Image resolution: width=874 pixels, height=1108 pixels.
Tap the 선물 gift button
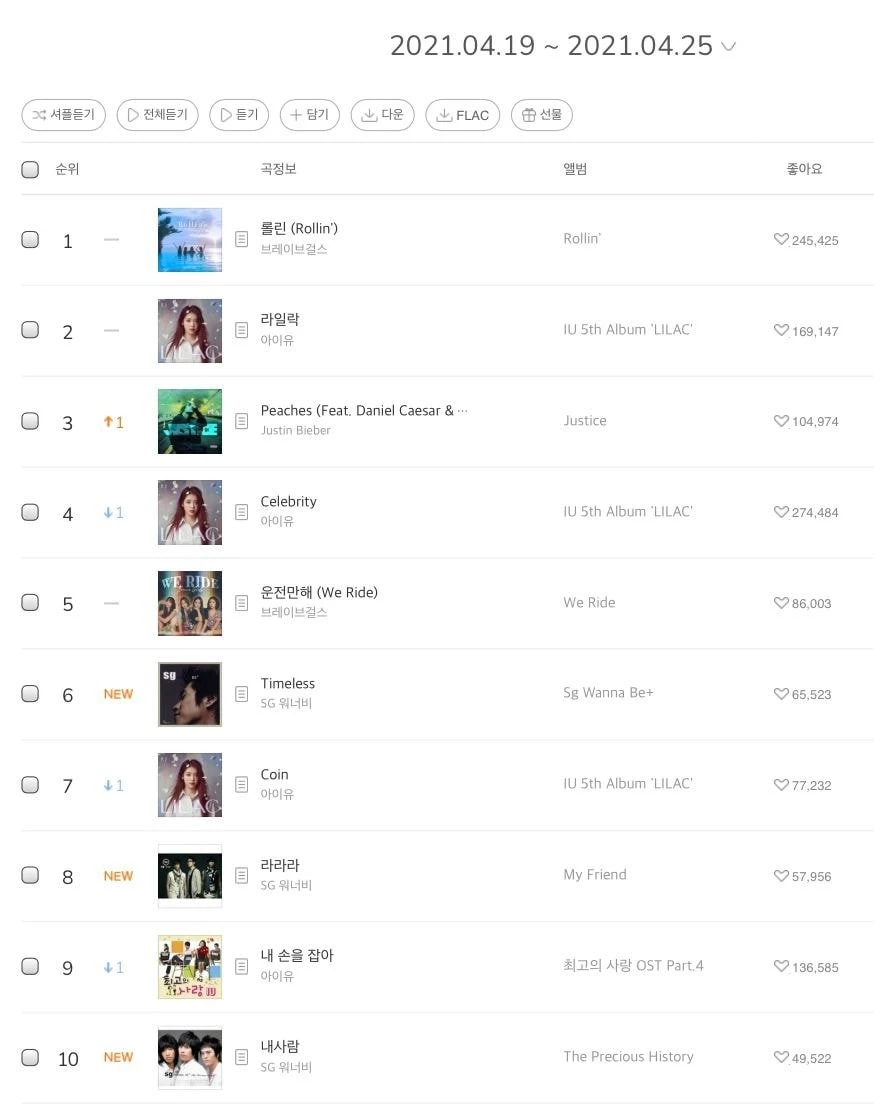tap(541, 115)
